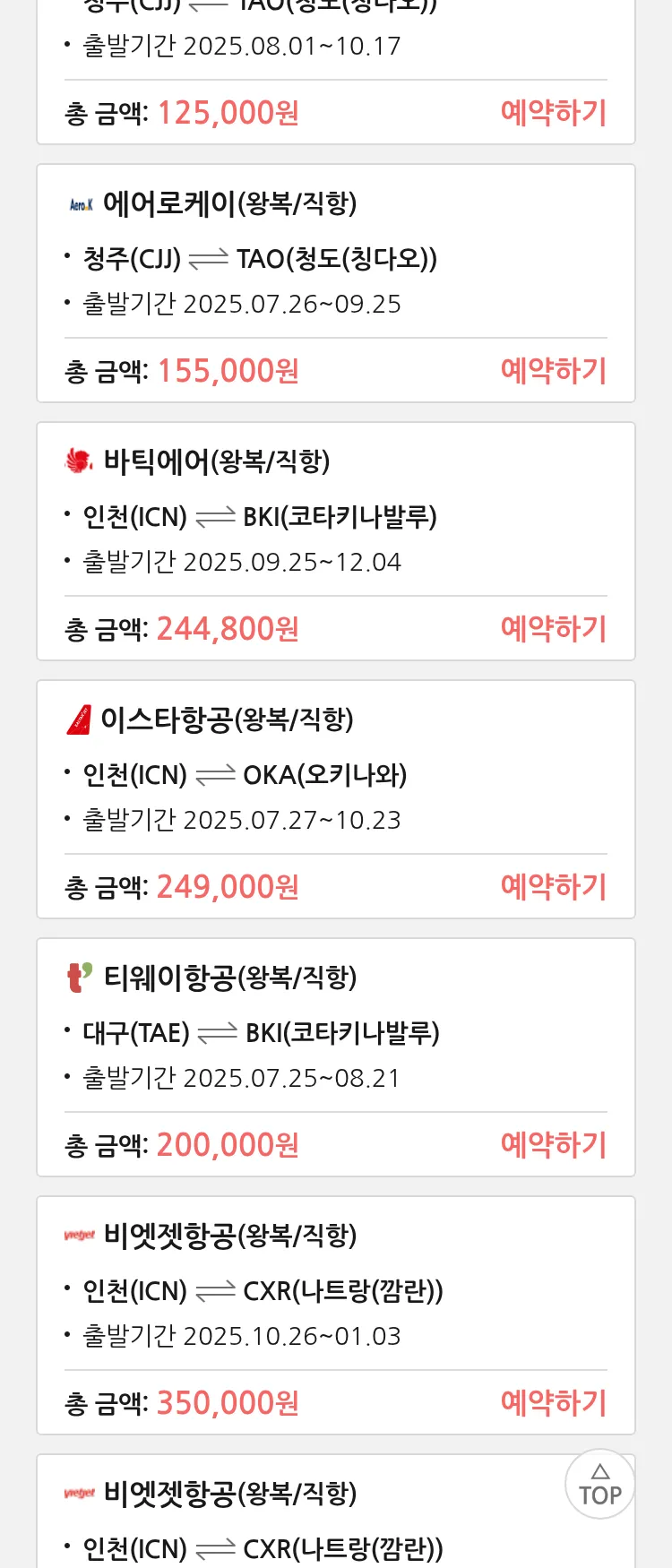Jump back to top with TOP button
The height and width of the screenshot is (1568, 672).
click(599, 1484)
